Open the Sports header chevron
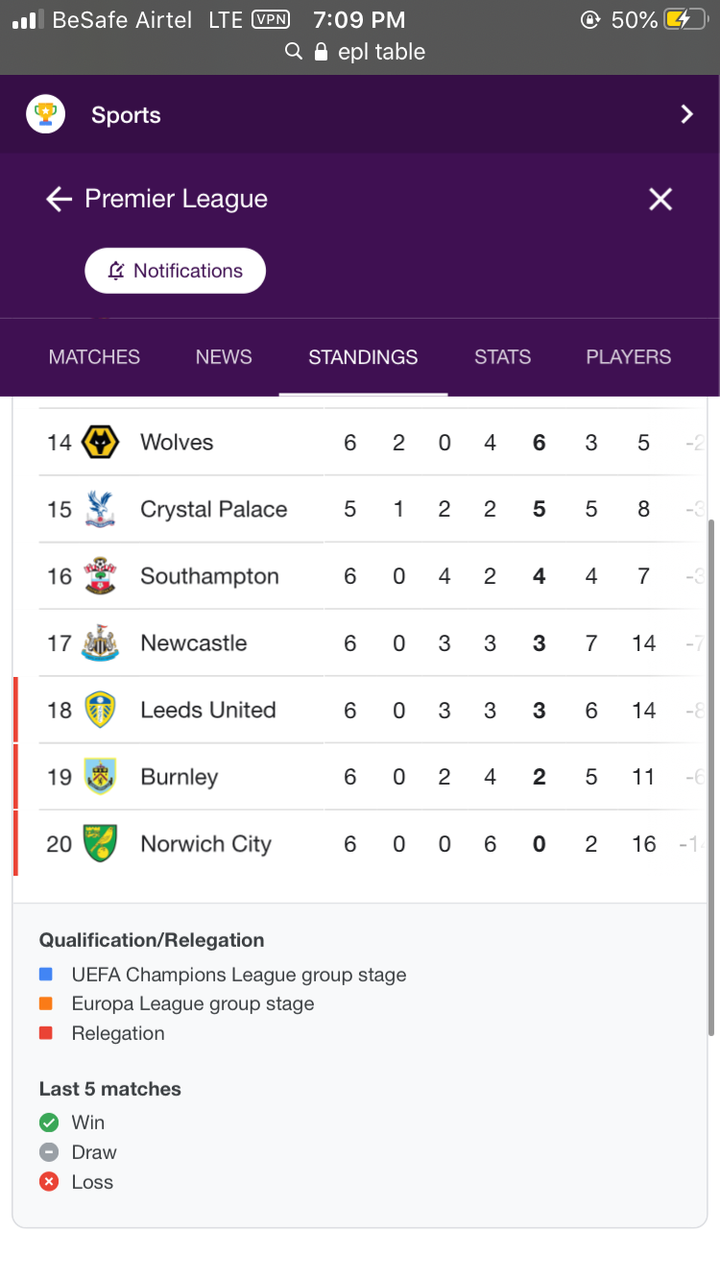 point(686,115)
